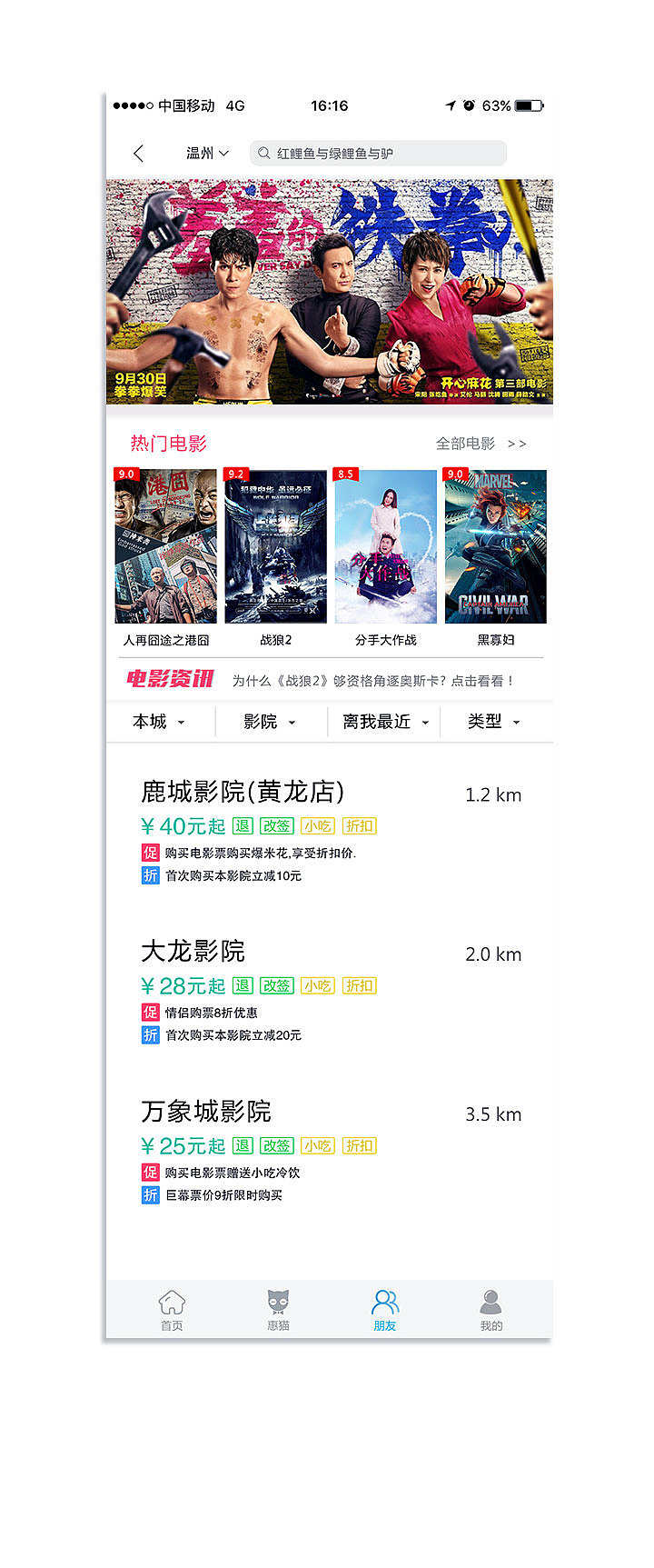This screenshot has height=1568, width=654.
Task: Switch to the 惠猫 tab
Action: (x=278, y=1310)
